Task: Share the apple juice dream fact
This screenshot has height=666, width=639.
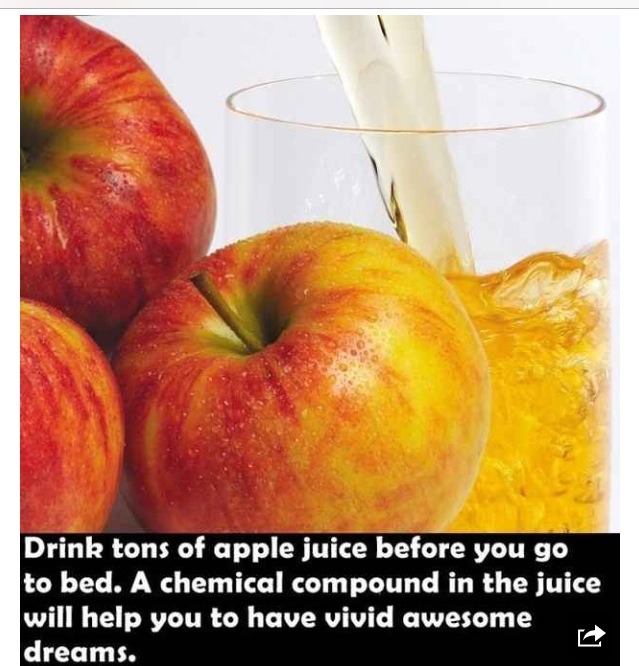Action: [591, 636]
